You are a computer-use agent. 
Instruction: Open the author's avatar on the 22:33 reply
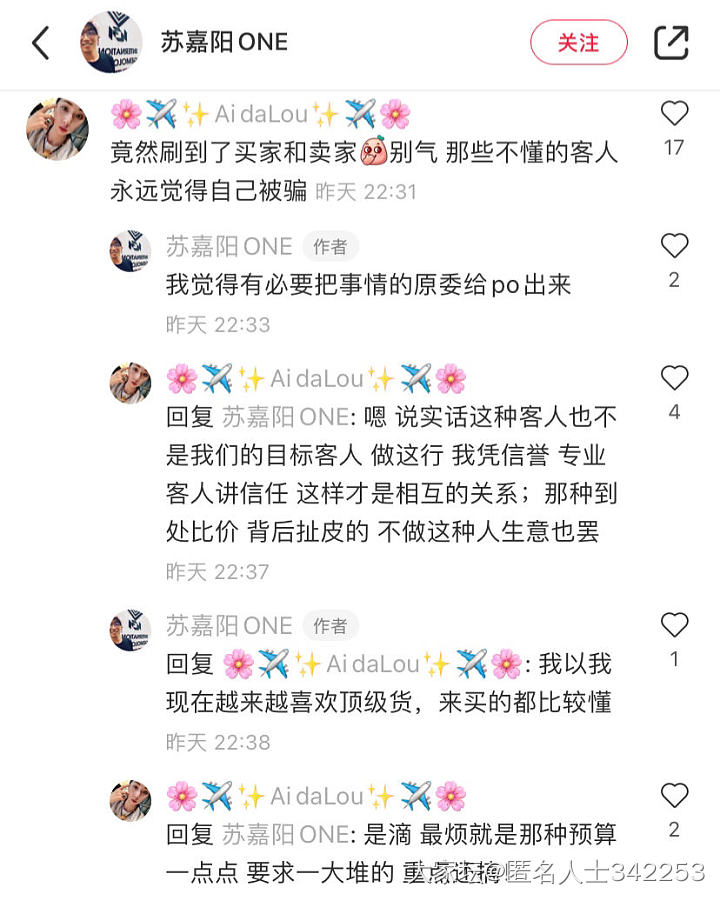pos(130,251)
